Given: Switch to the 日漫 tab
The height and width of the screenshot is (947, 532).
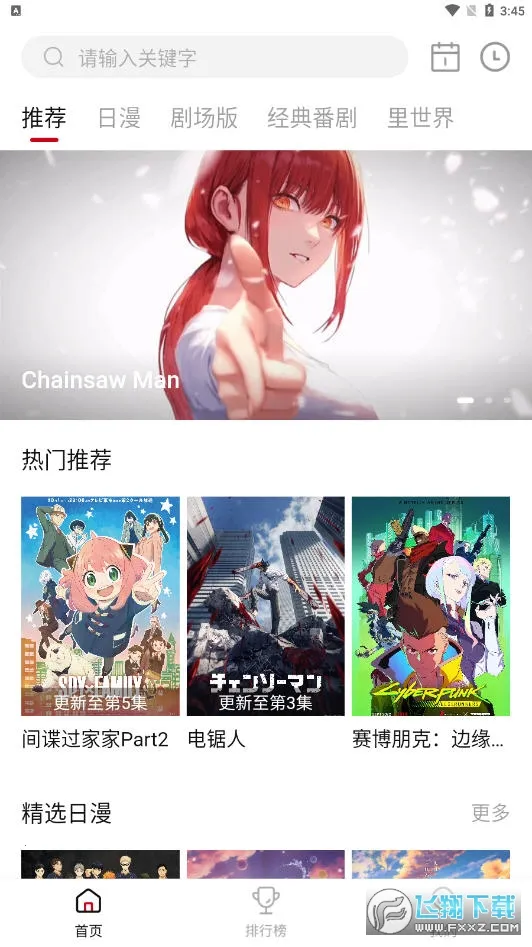Looking at the screenshot, I should 119,118.
